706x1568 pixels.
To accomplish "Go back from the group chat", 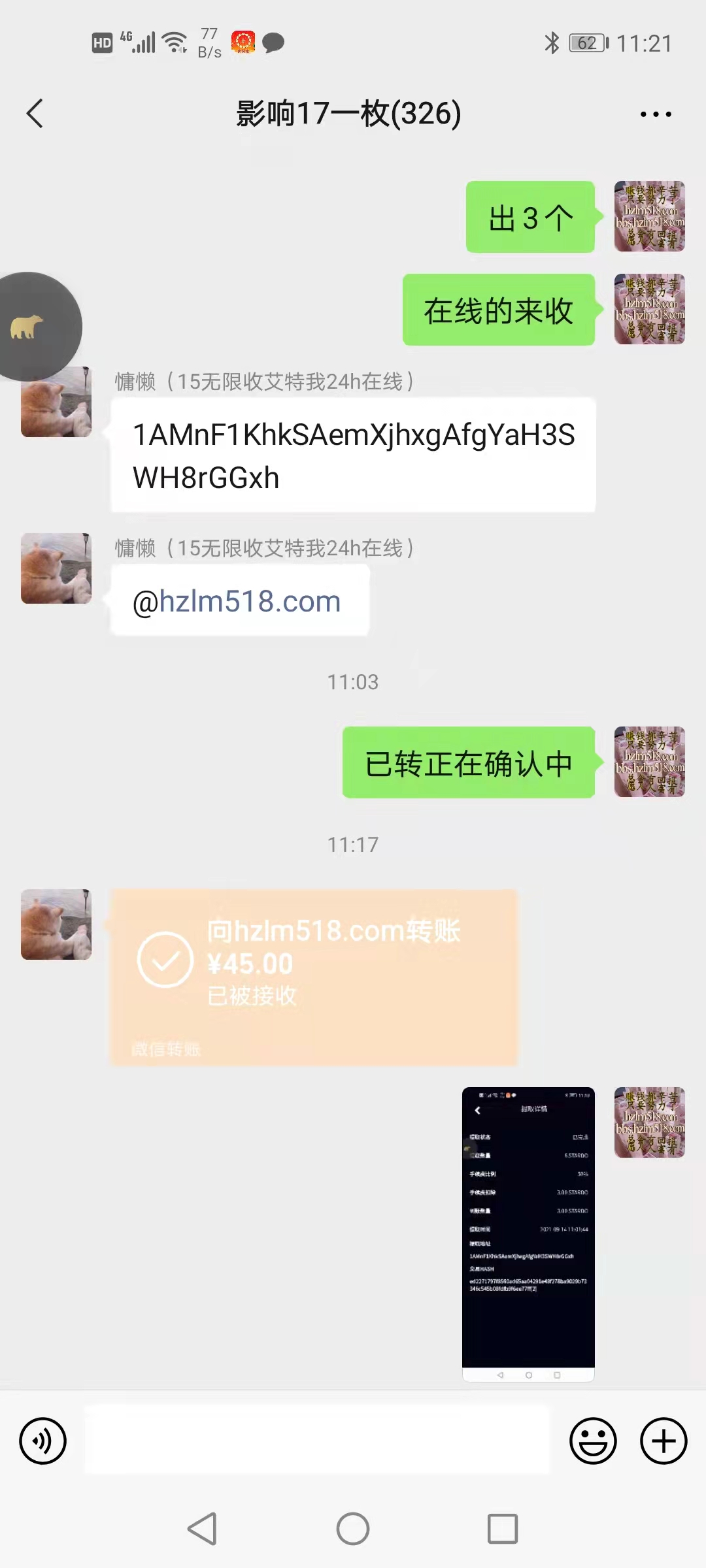I will click(x=35, y=114).
